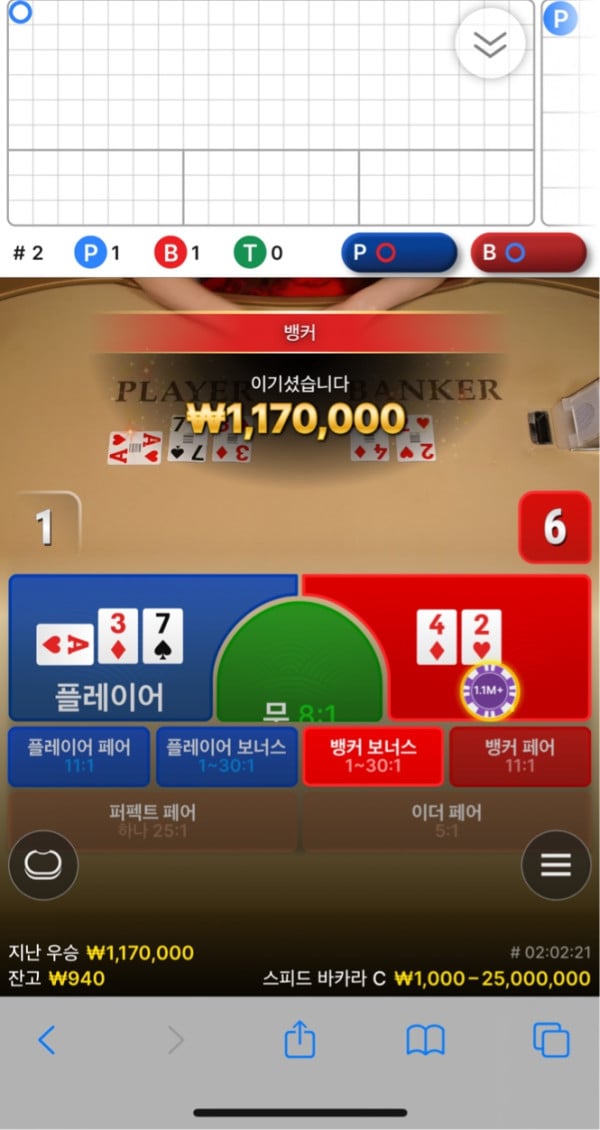Open the round table view icon
This screenshot has width=600, height=1130.
click(43, 866)
